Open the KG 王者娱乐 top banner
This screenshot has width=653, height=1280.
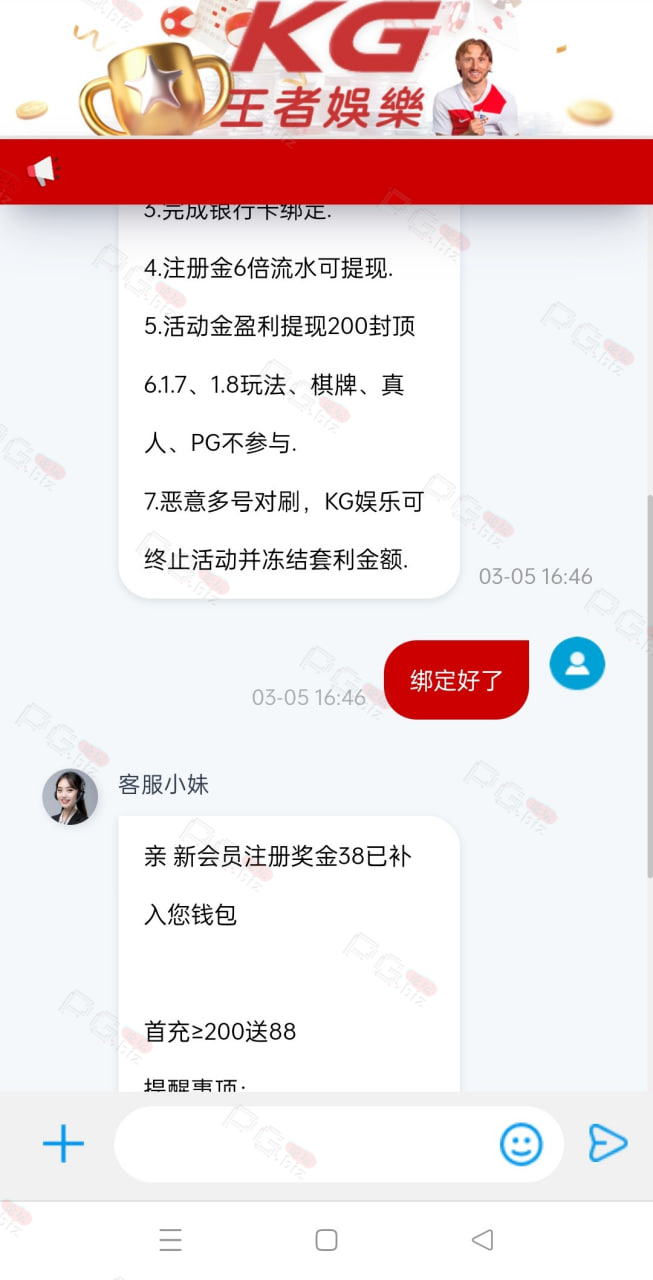pyautogui.click(x=326, y=68)
